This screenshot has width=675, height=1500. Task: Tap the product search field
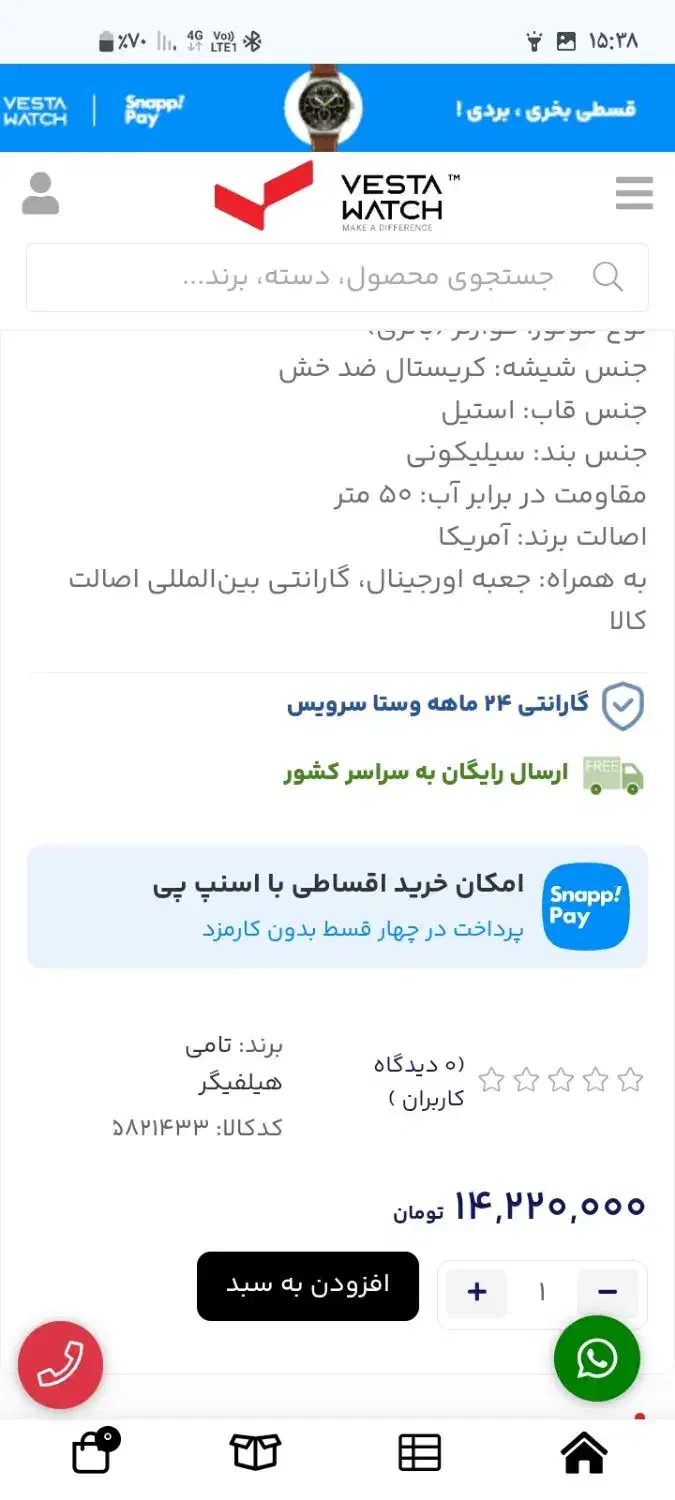click(x=337, y=277)
